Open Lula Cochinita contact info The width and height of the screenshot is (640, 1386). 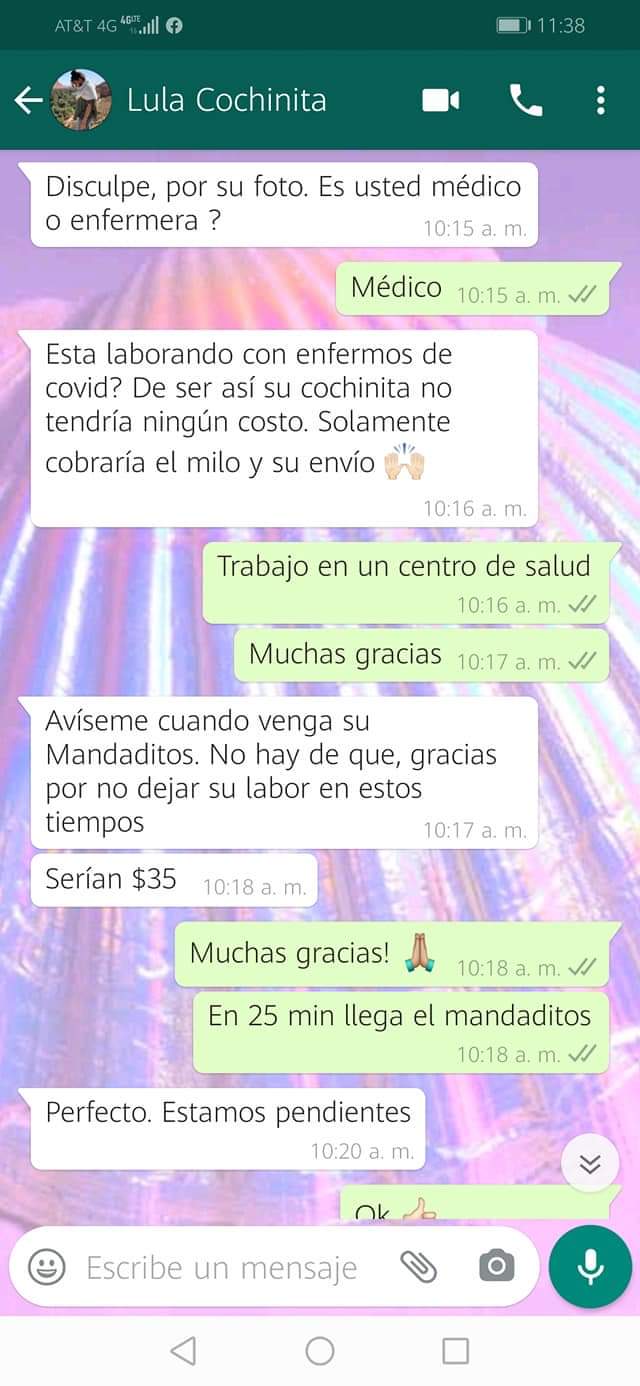226,100
